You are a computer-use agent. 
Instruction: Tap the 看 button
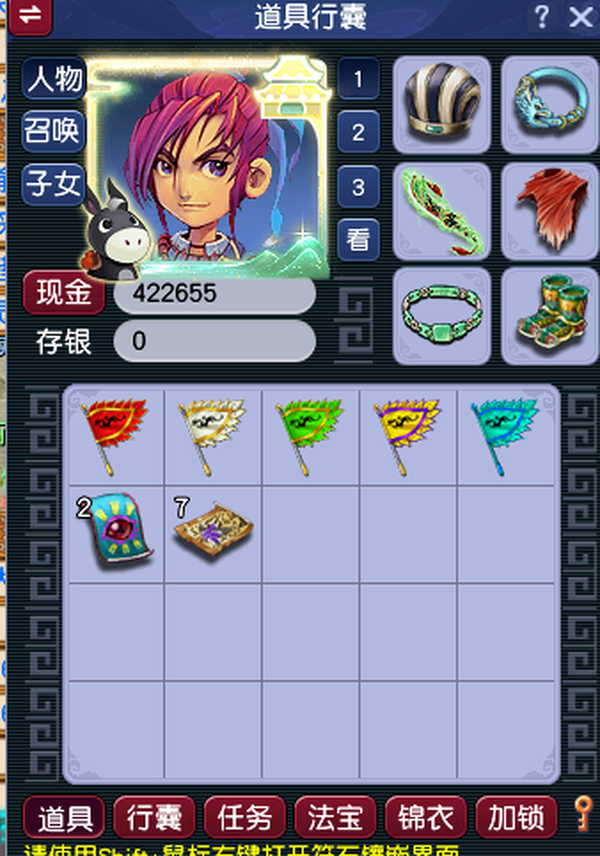pyautogui.click(x=358, y=240)
